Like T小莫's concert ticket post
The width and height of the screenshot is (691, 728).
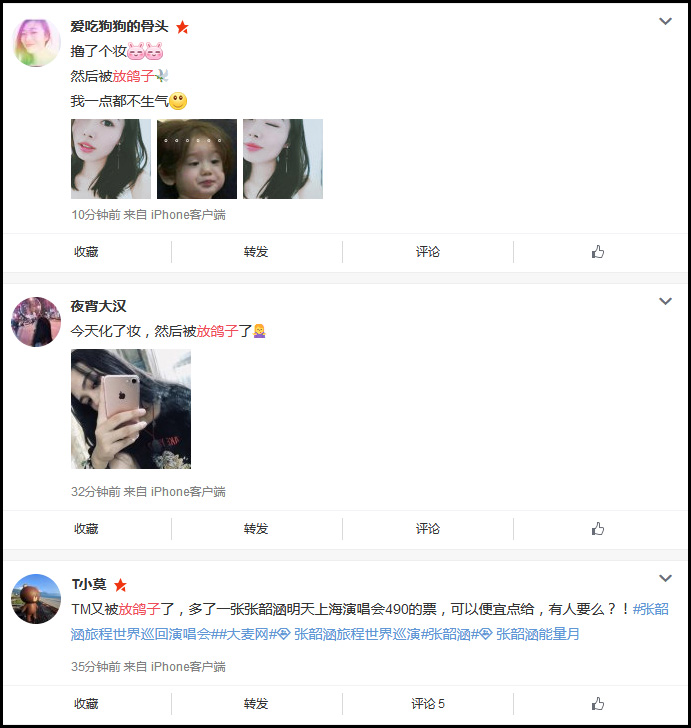tap(598, 704)
